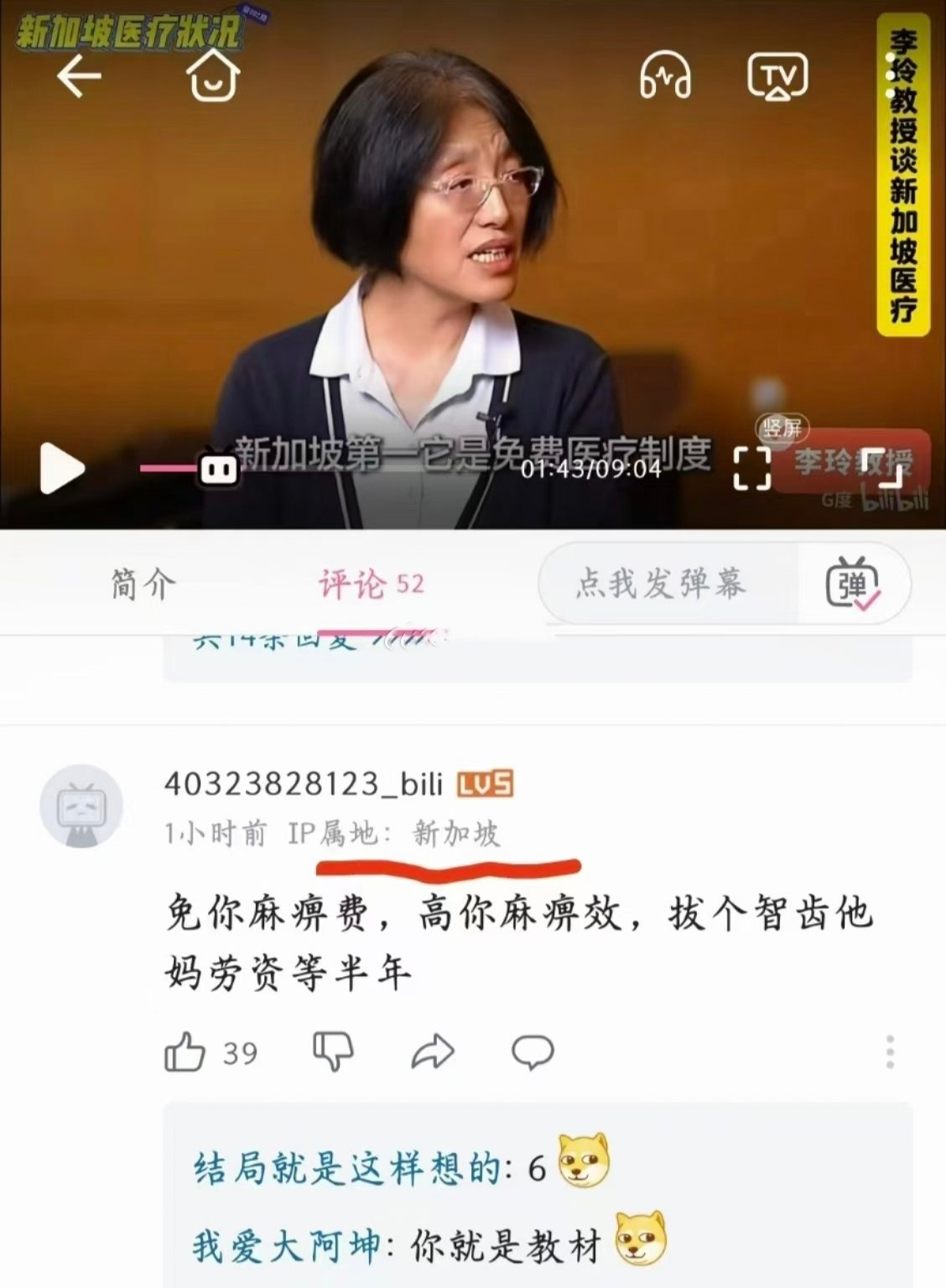Switch to audio-only listening mode

click(x=665, y=76)
